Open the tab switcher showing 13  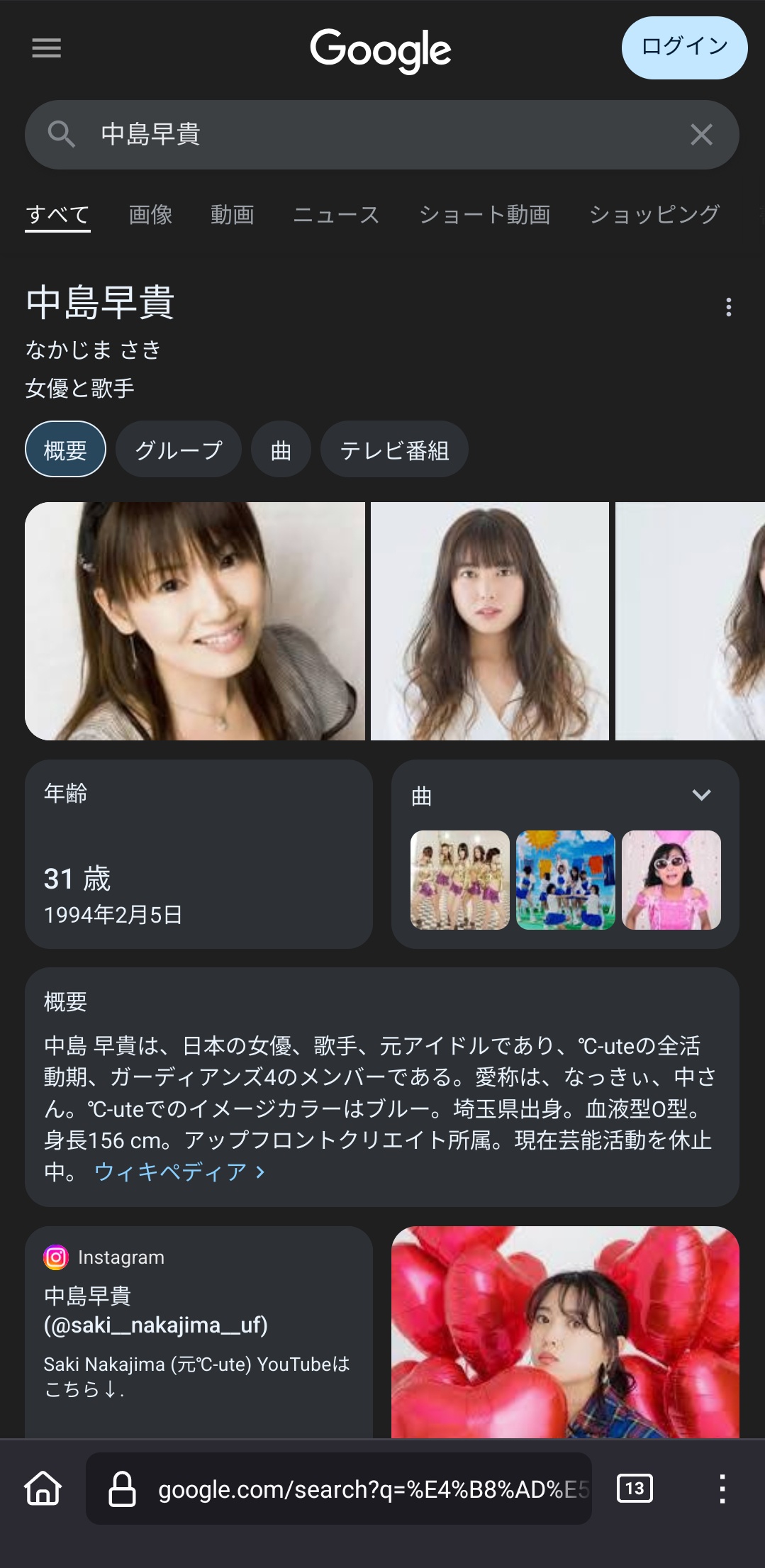(x=635, y=1488)
